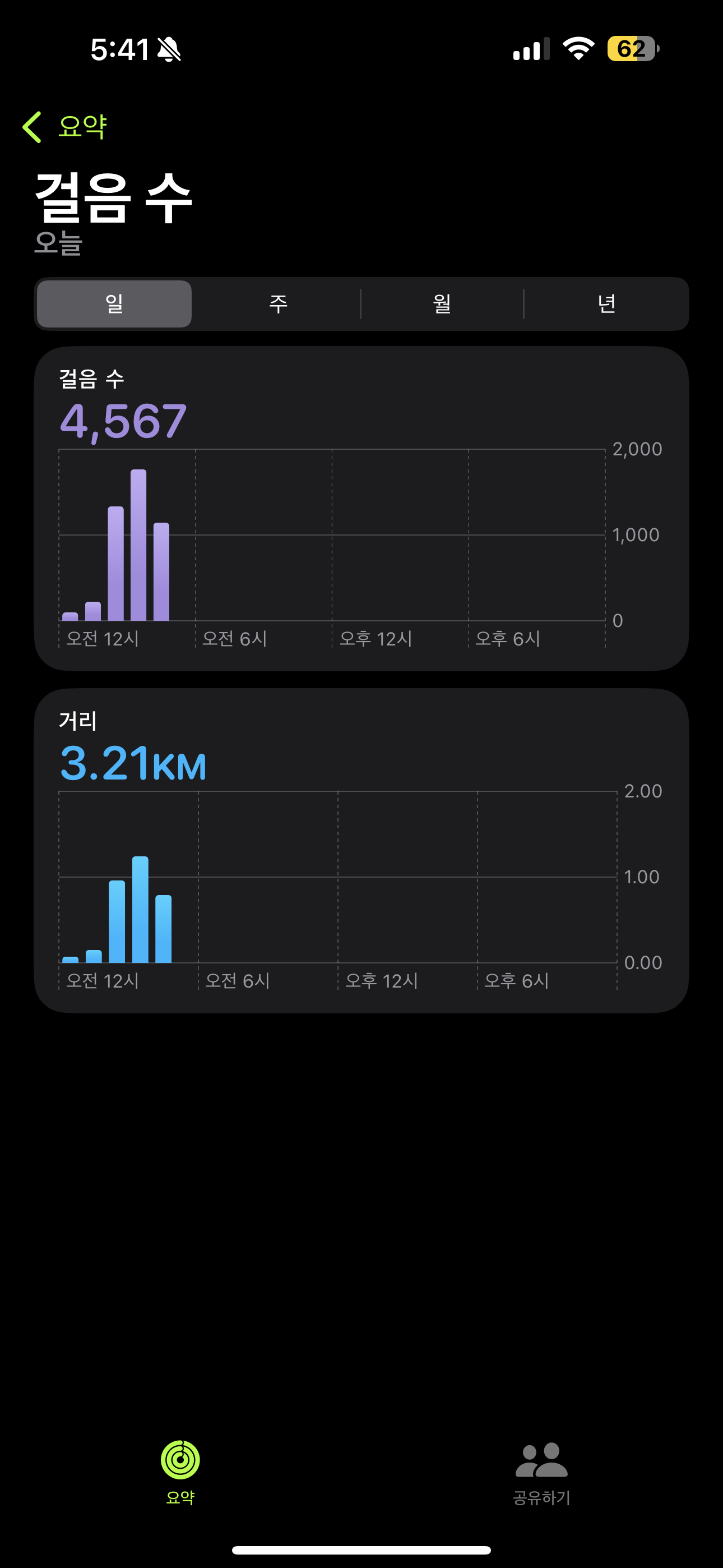The width and height of the screenshot is (723, 1568).
Task: Open the 요약 tab
Action: pyautogui.click(x=180, y=1472)
